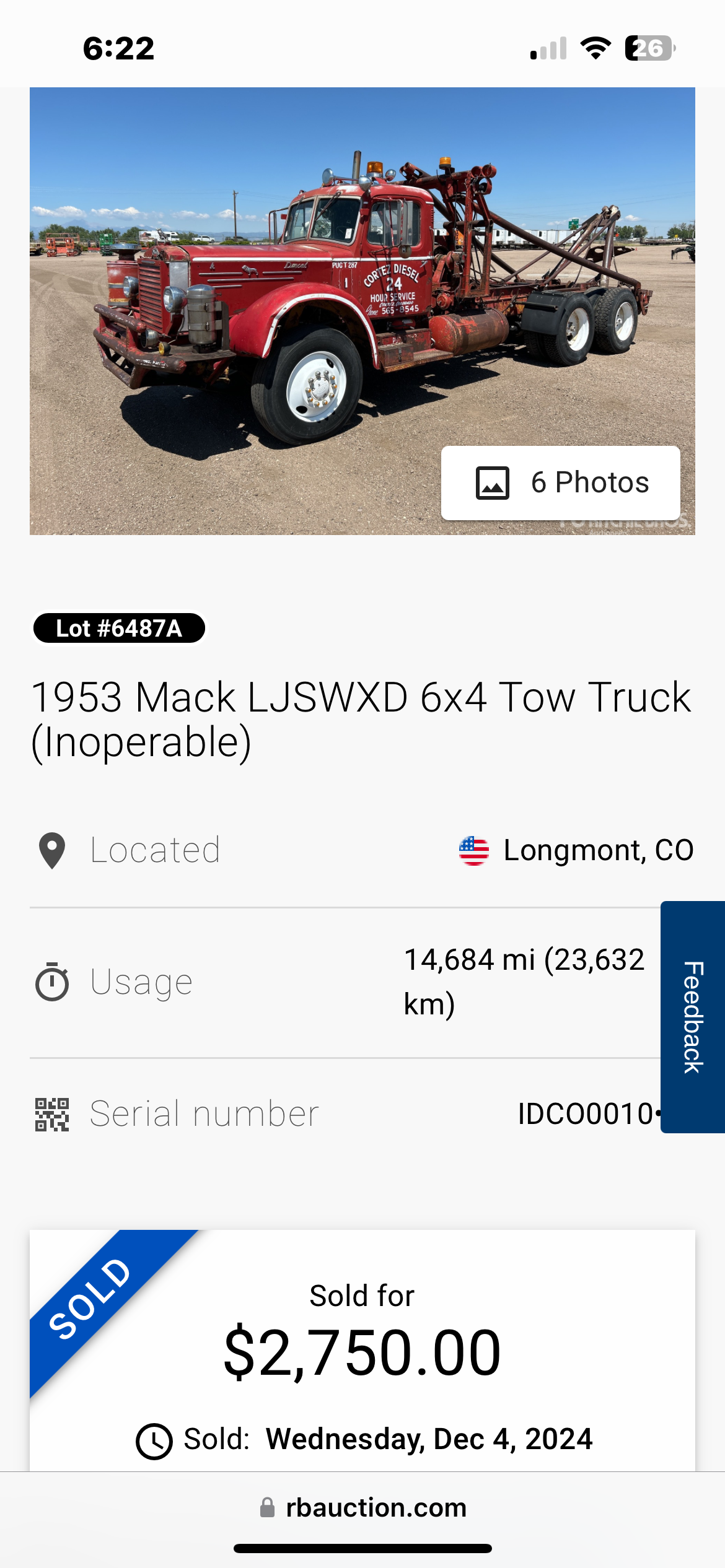Viewport: 725px width, 1568px height.
Task: Tap the rbauction.com address bar
Action: 362,1507
